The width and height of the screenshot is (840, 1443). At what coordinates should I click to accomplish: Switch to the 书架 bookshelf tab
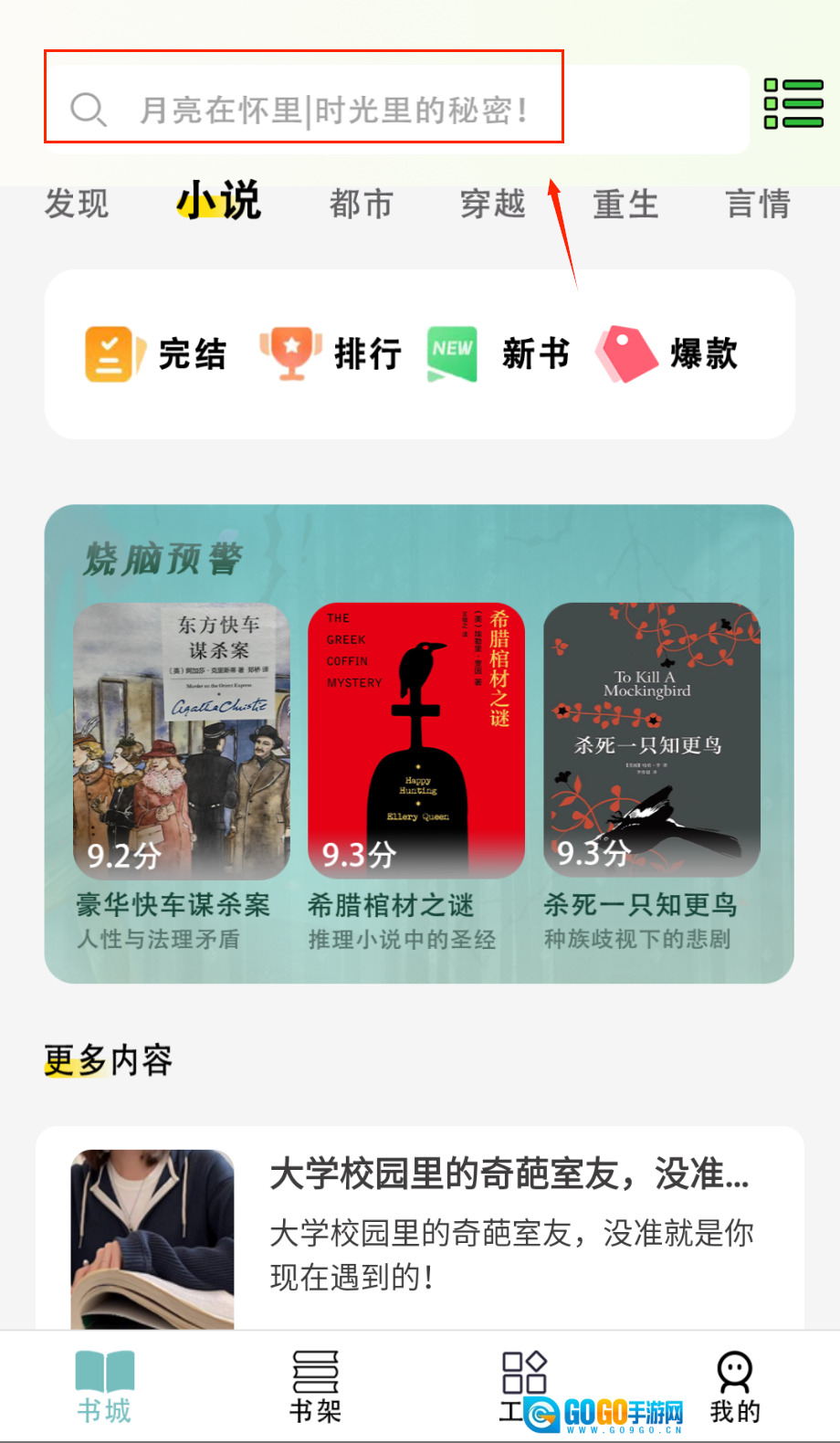[x=315, y=1386]
